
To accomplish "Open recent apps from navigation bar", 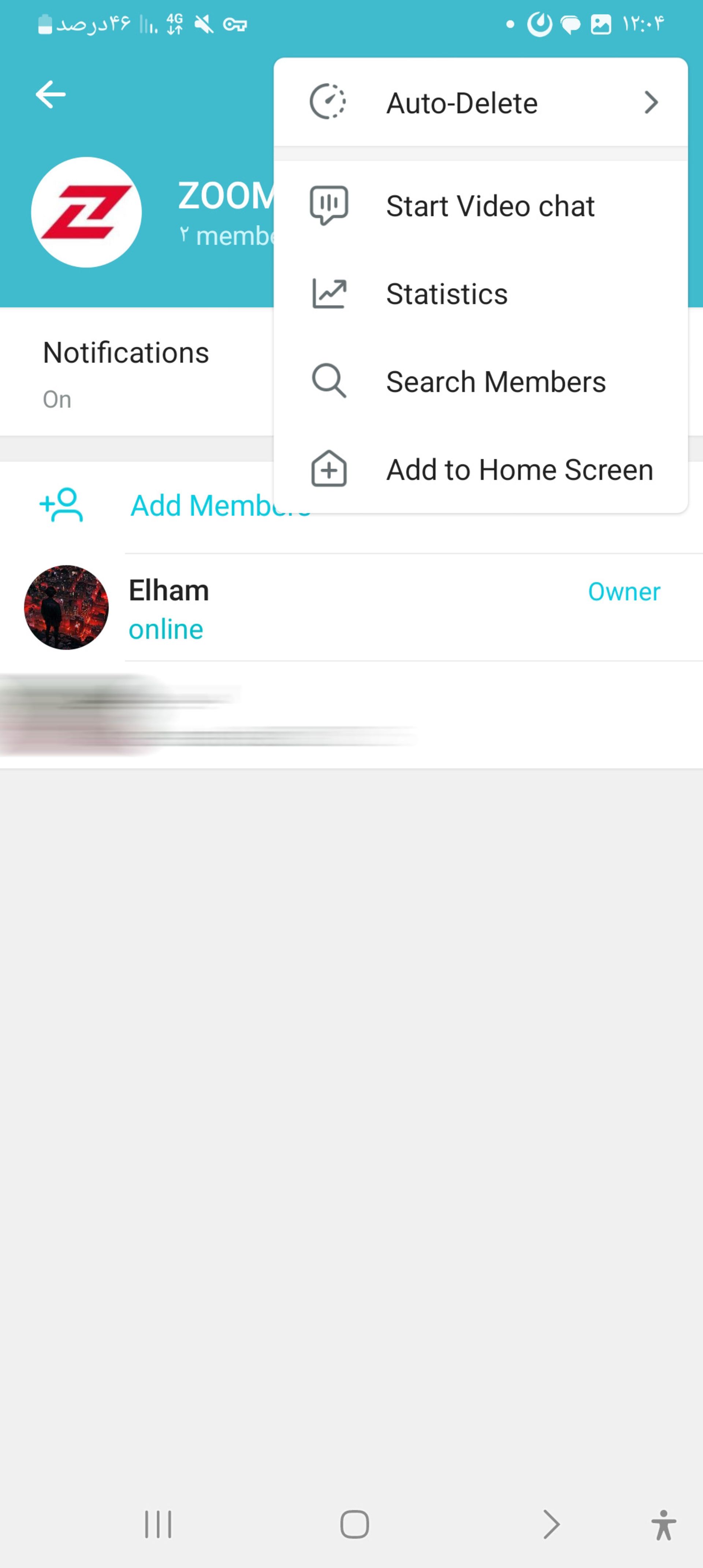I will pos(158,1524).
